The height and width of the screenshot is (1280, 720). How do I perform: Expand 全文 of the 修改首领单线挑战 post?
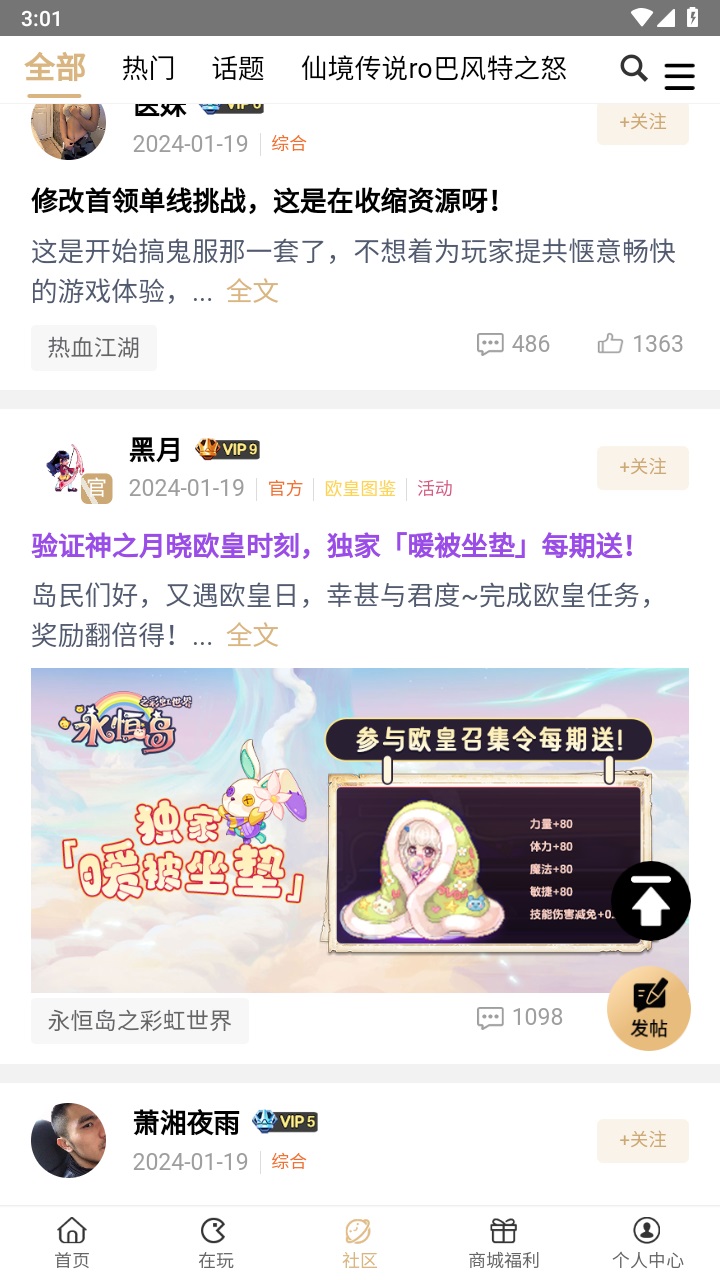[252, 291]
